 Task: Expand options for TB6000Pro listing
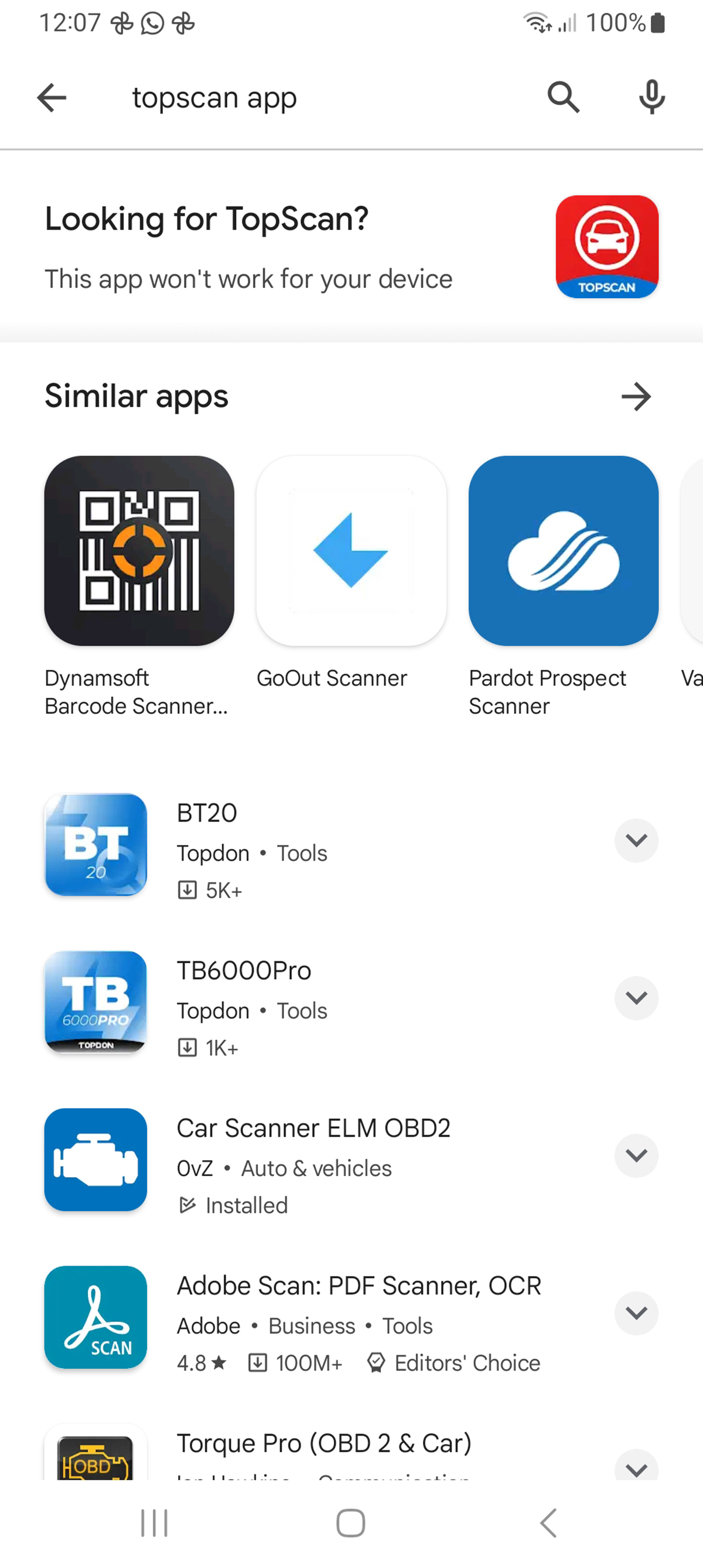(x=636, y=998)
